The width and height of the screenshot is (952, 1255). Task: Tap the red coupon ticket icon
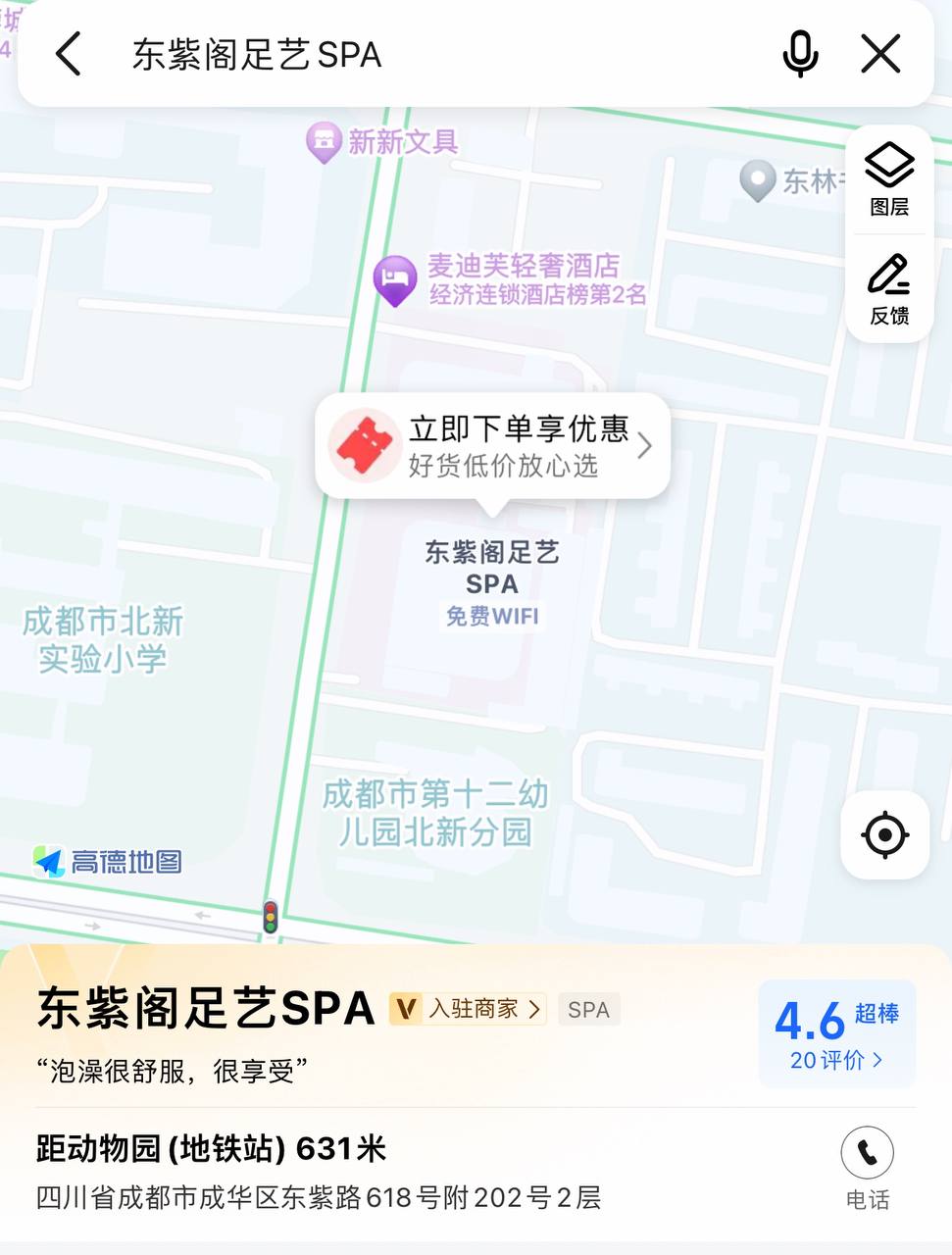click(362, 446)
